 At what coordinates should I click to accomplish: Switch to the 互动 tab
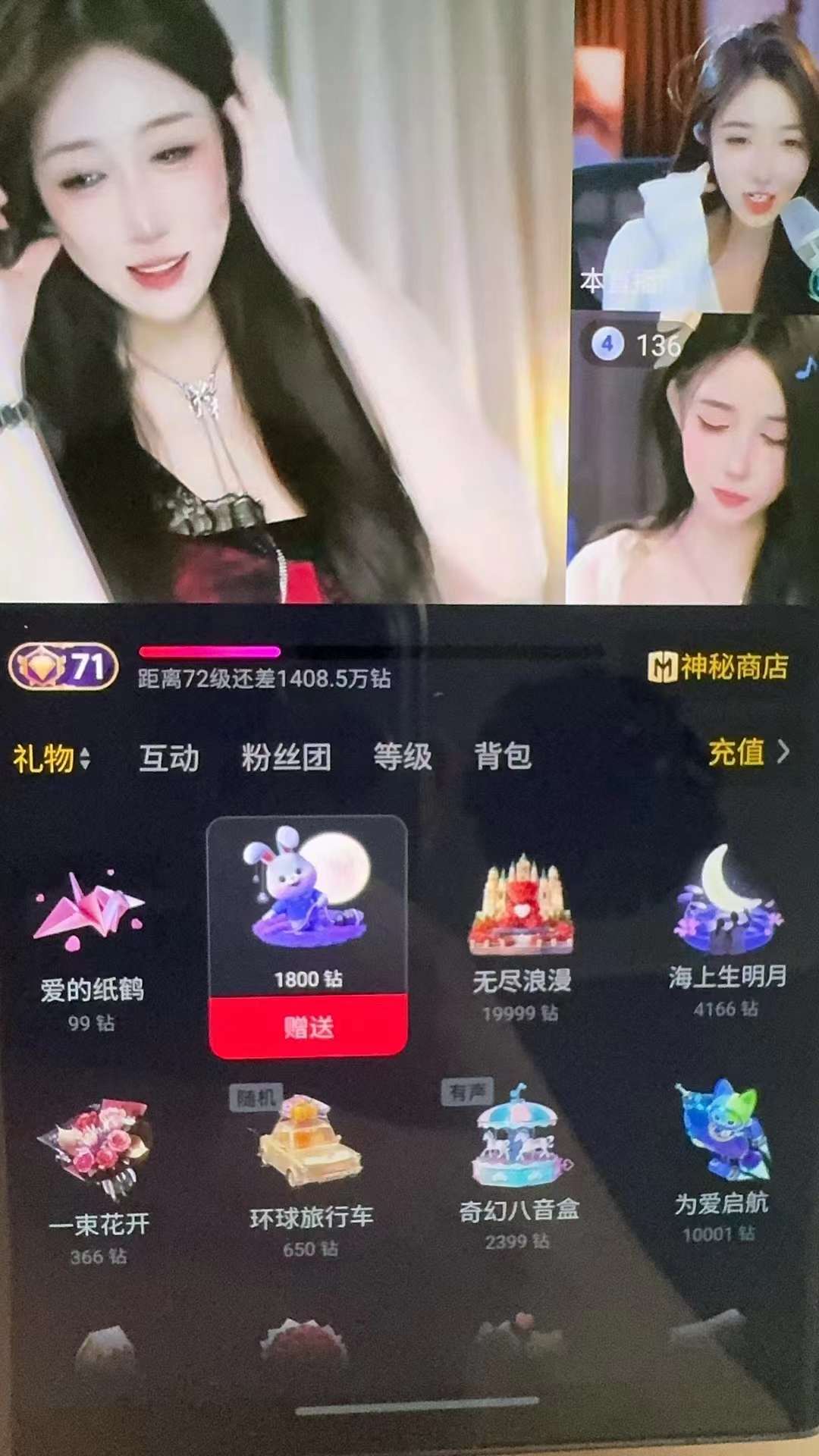coord(168,758)
